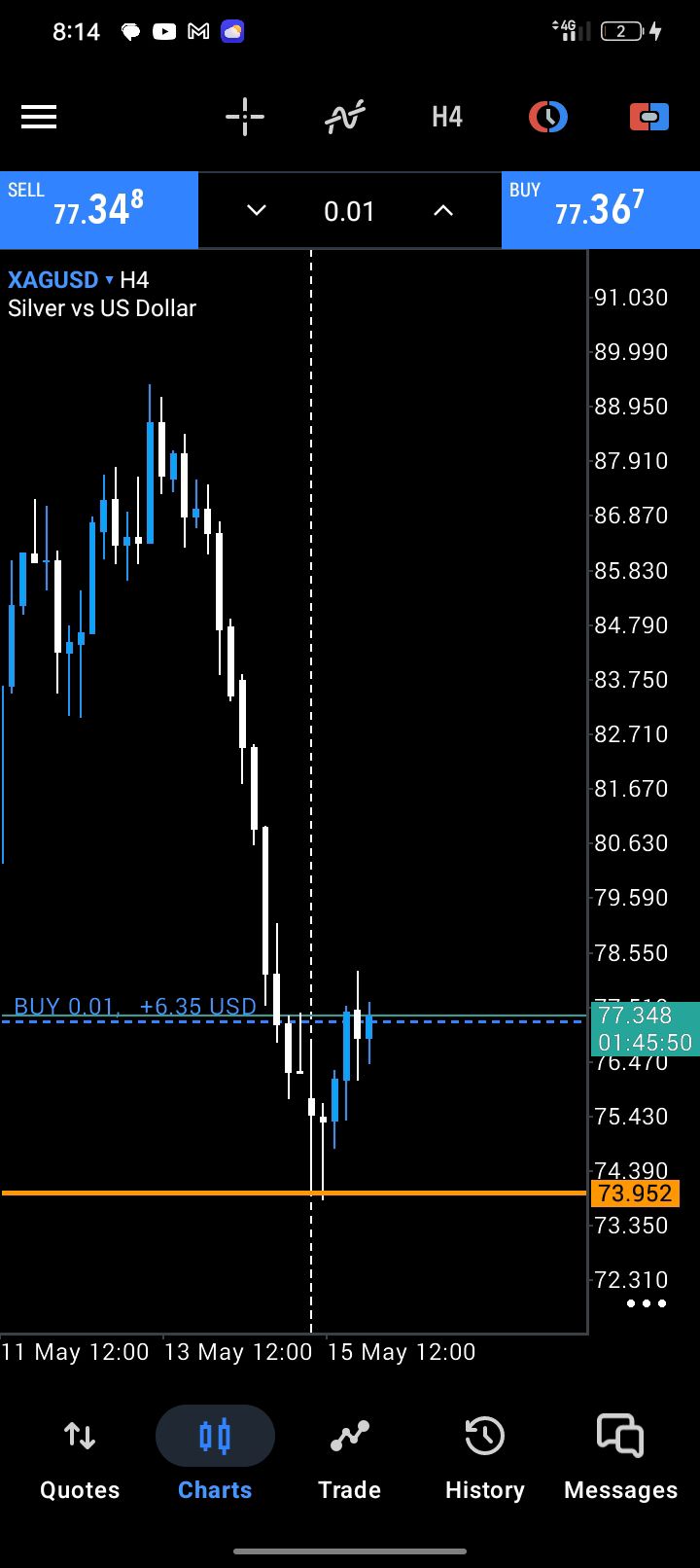
Task: Activate the crosshair tool
Action: pyautogui.click(x=245, y=118)
